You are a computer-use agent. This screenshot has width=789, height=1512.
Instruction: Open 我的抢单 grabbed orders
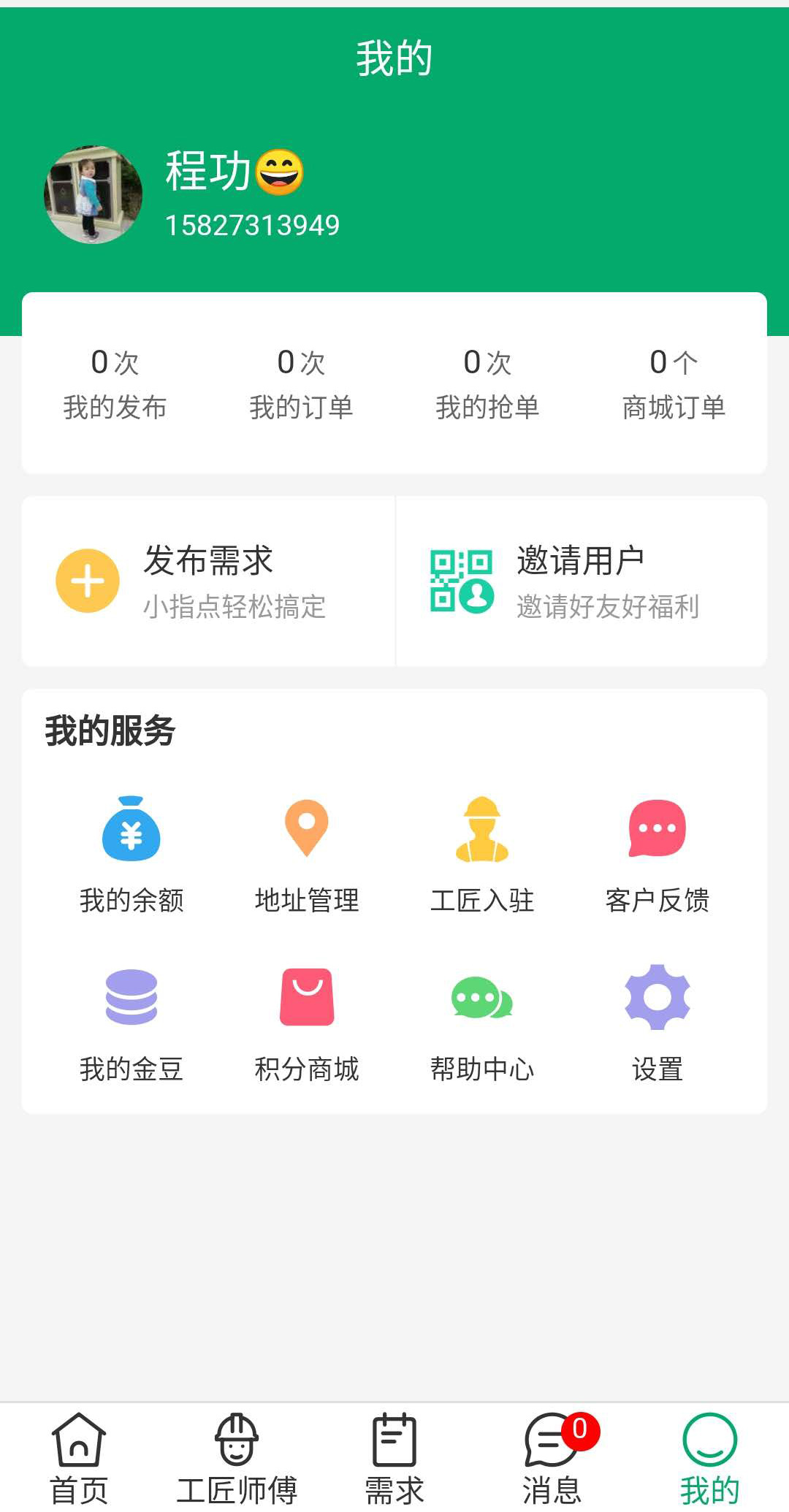487,384
